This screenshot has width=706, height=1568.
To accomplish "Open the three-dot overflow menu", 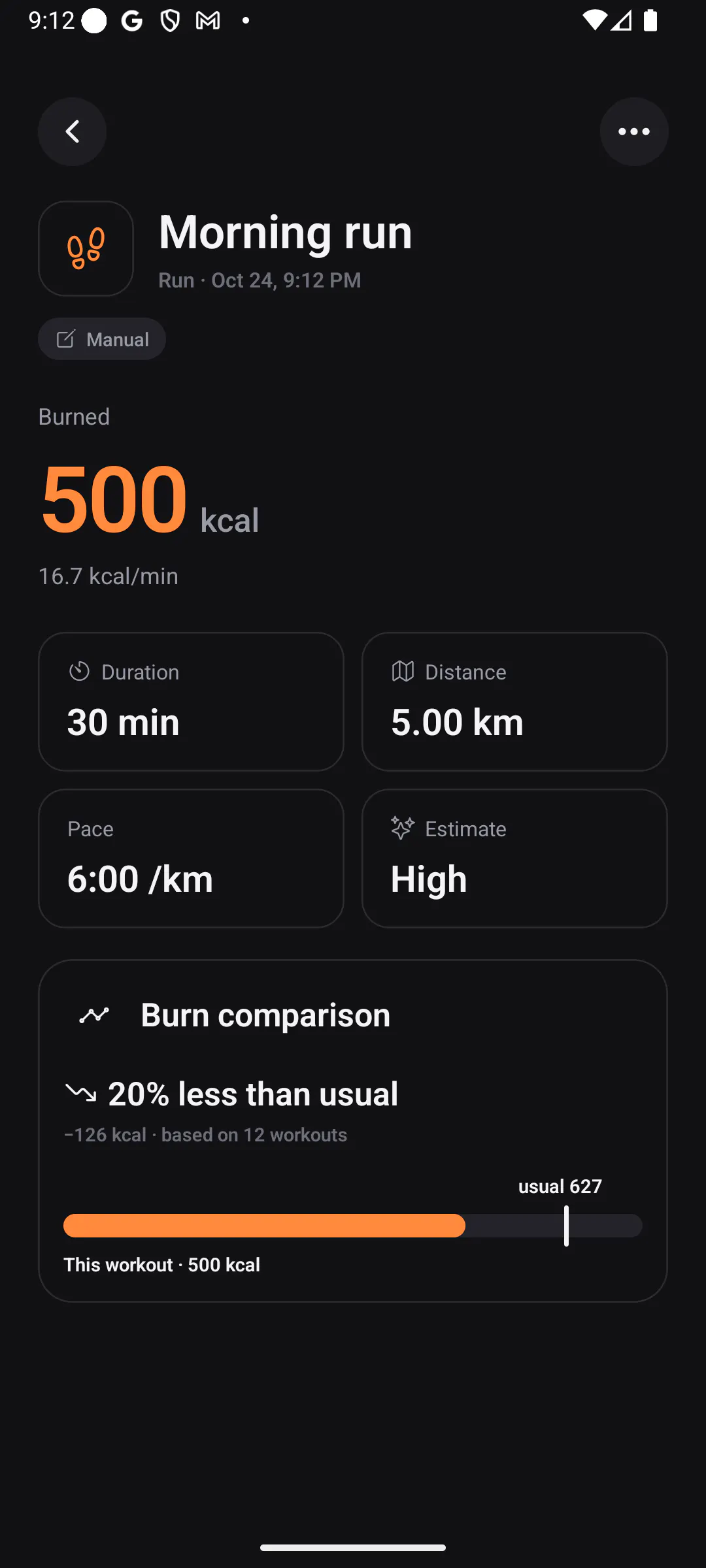I will [x=634, y=131].
